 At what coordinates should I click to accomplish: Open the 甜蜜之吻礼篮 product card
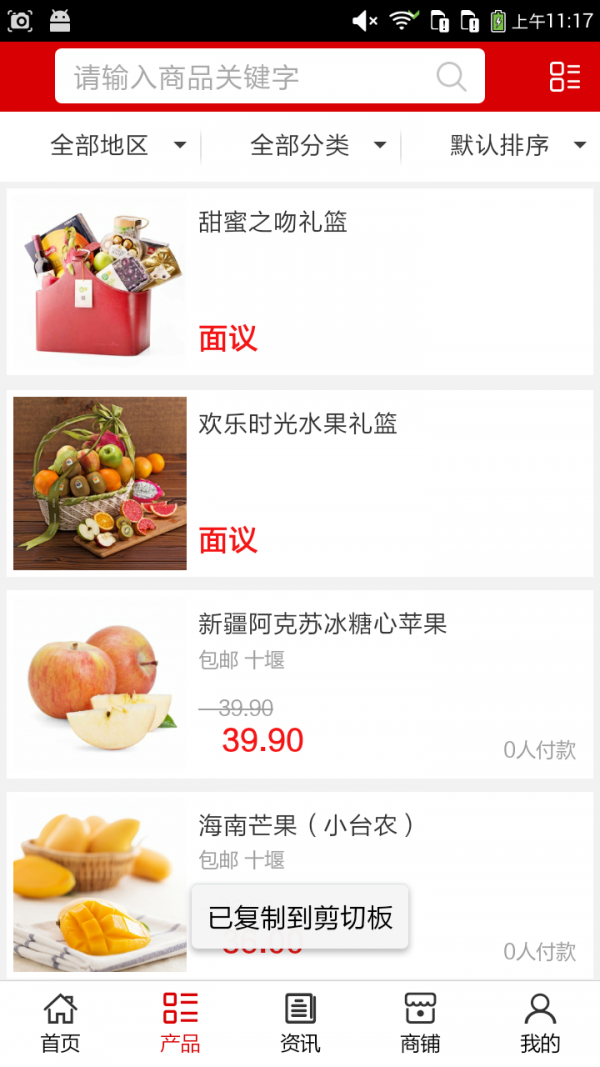[x=300, y=282]
